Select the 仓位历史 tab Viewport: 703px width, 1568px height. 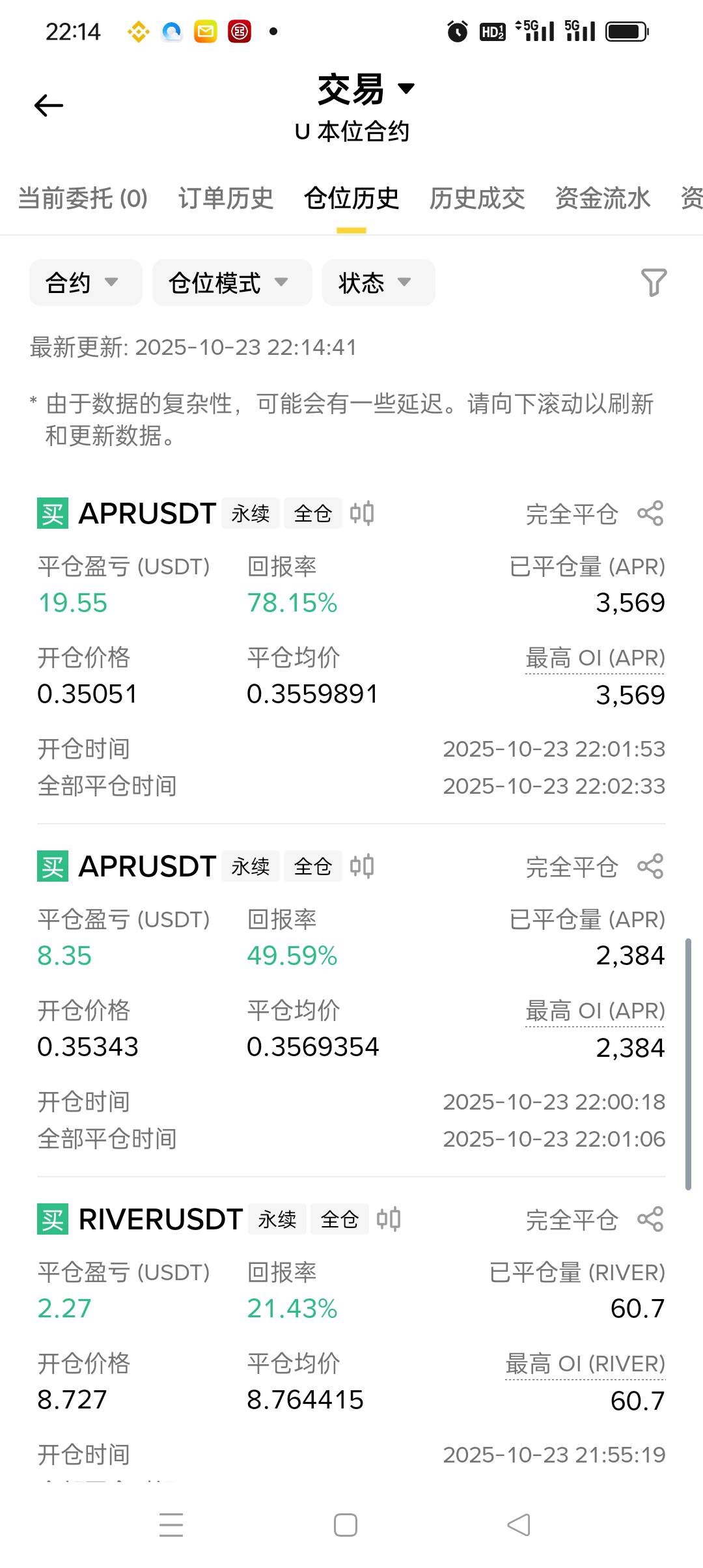(351, 199)
